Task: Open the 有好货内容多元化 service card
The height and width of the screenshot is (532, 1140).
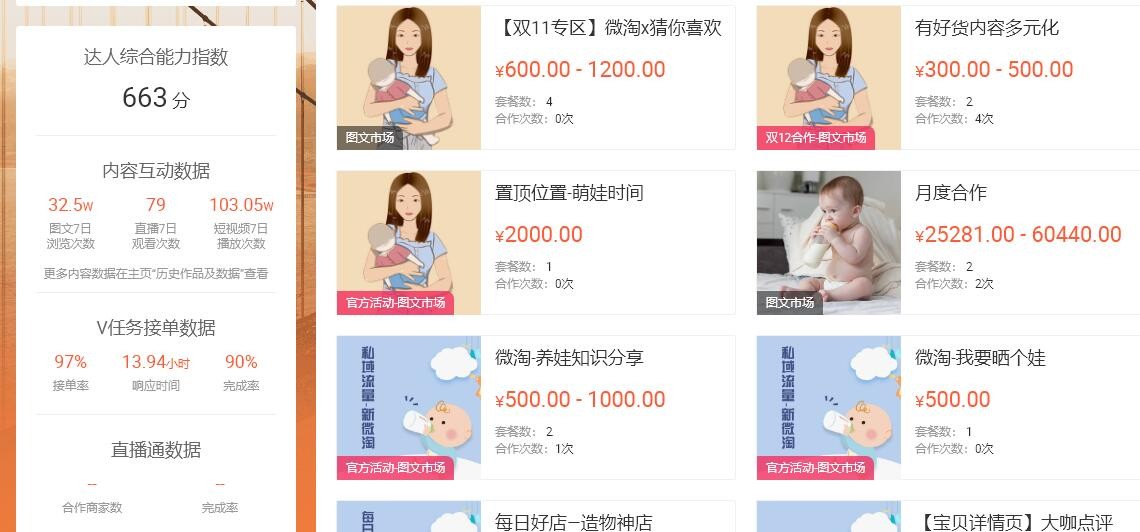Action: pos(986,28)
